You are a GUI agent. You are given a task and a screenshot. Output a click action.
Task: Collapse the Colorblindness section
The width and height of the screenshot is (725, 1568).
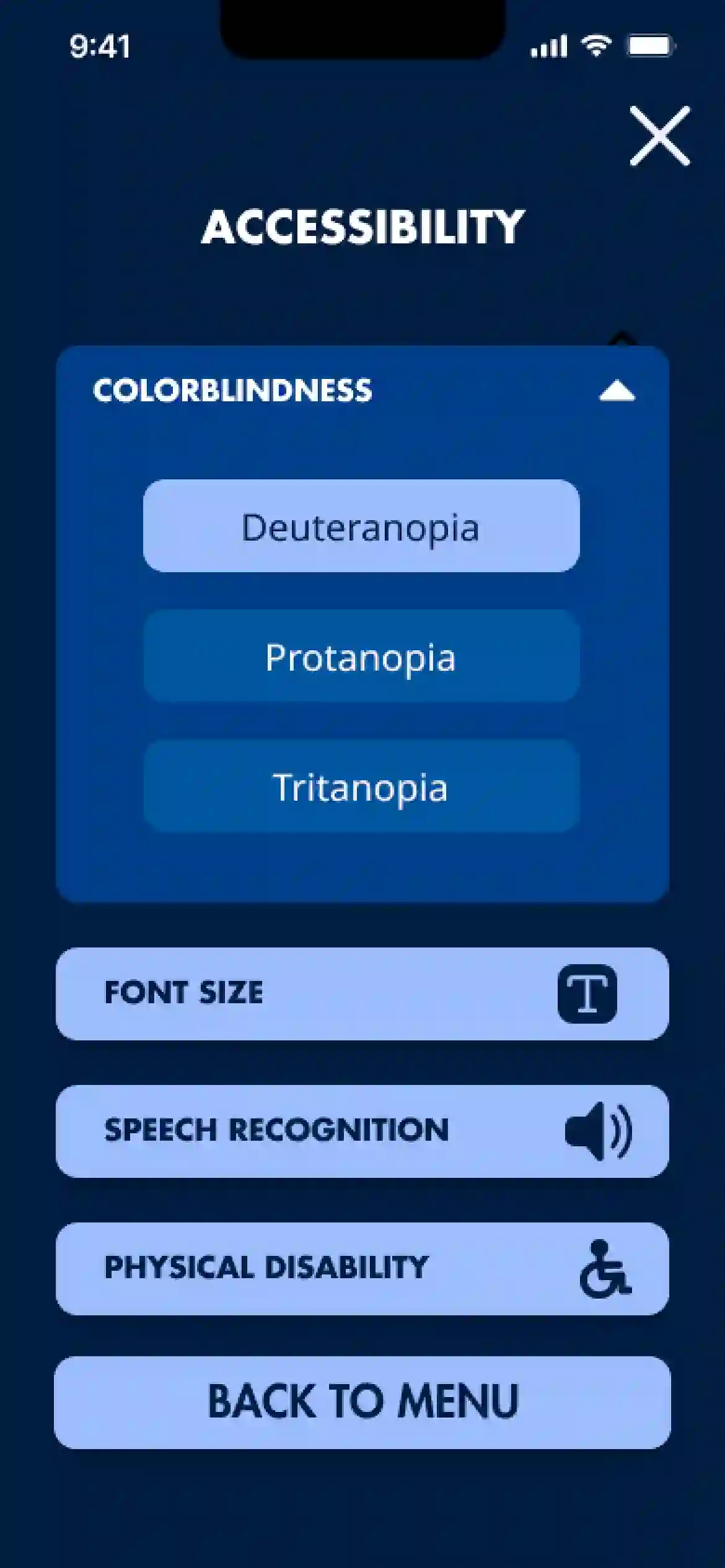617,391
